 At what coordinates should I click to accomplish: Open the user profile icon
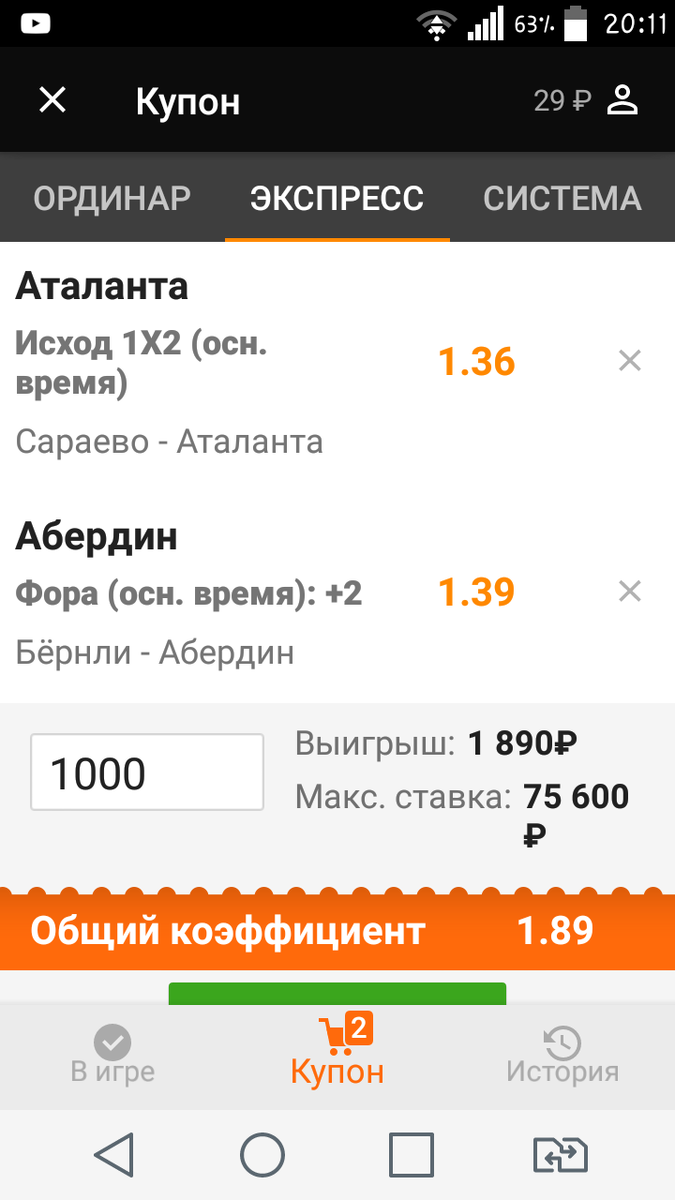(623, 100)
